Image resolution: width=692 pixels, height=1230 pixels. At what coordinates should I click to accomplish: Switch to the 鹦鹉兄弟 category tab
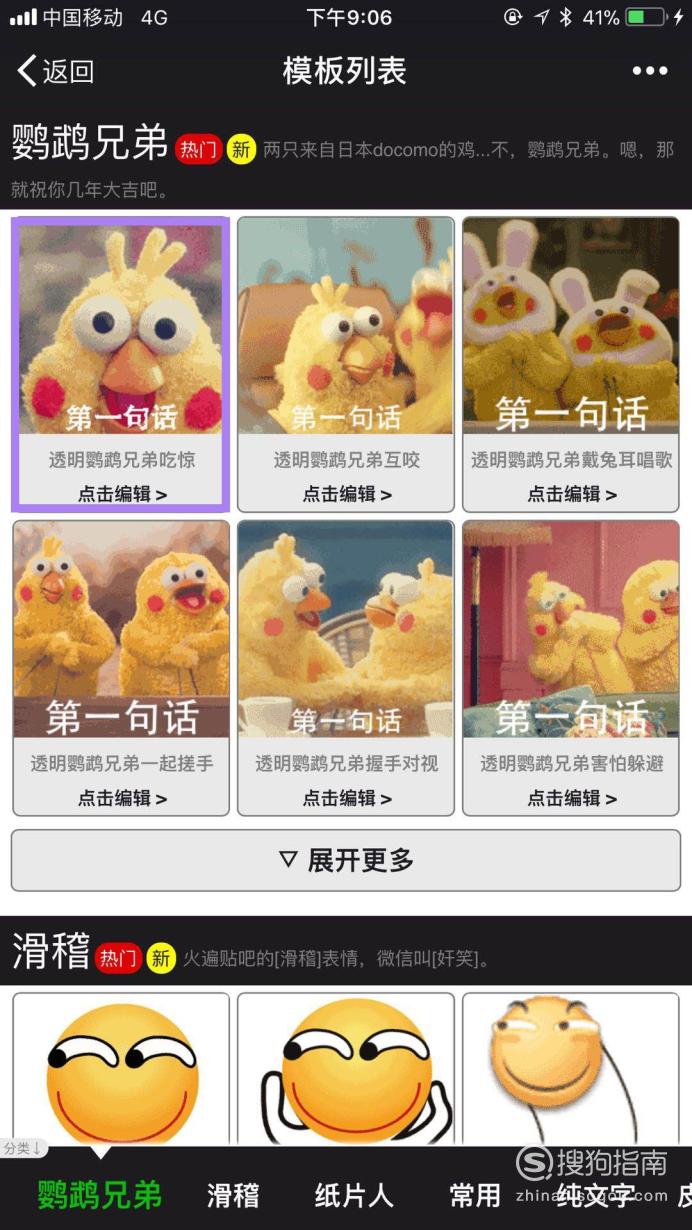pos(99,1195)
